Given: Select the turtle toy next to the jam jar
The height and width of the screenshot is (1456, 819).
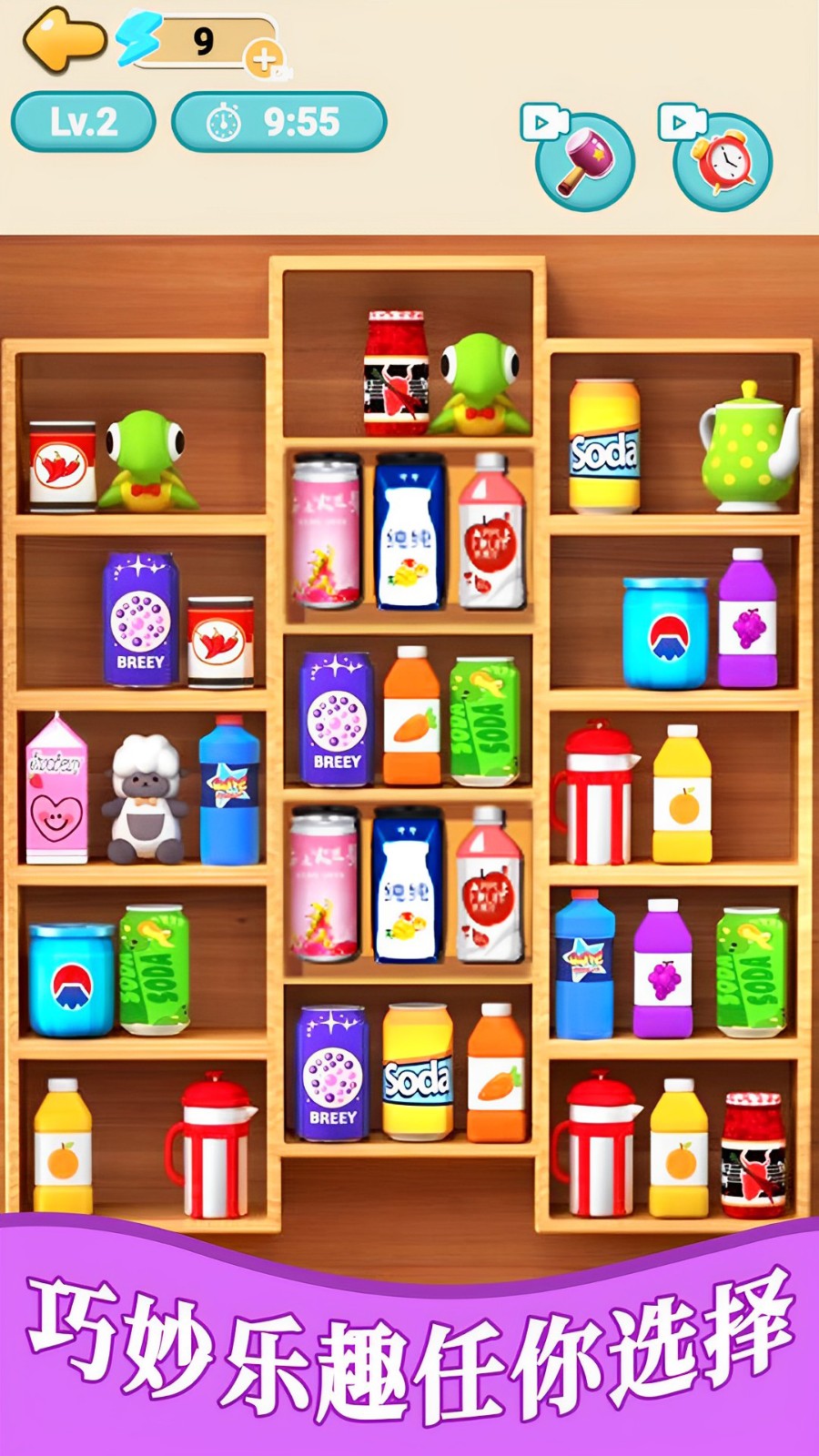Looking at the screenshot, I should tap(480, 385).
